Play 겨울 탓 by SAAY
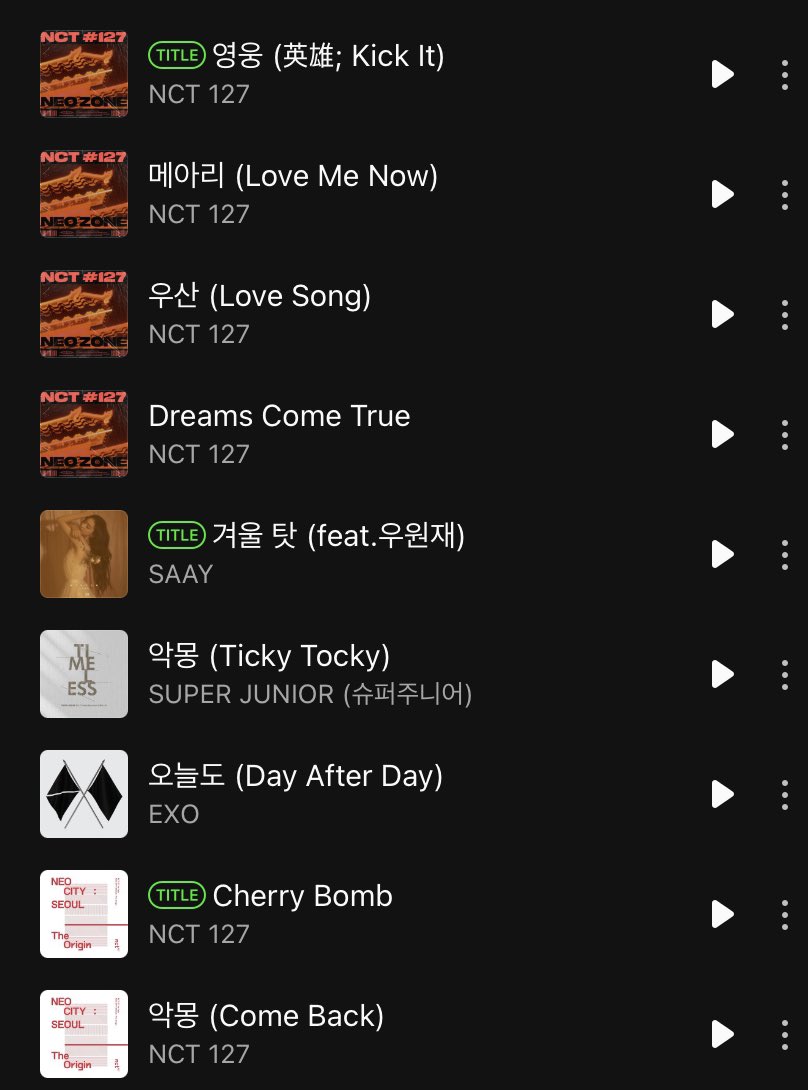808x1090 pixels. coord(722,554)
